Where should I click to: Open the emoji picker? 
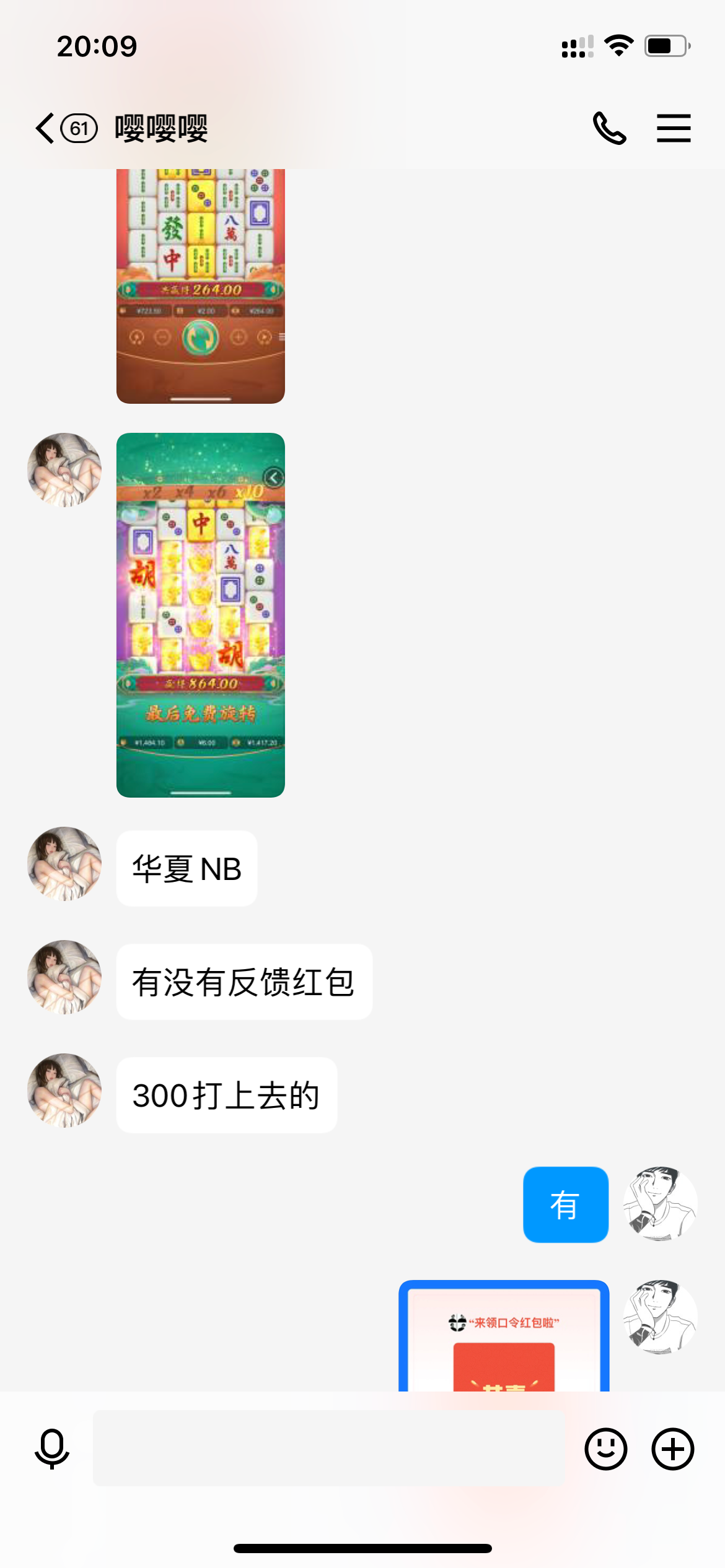pos(605,1448)
